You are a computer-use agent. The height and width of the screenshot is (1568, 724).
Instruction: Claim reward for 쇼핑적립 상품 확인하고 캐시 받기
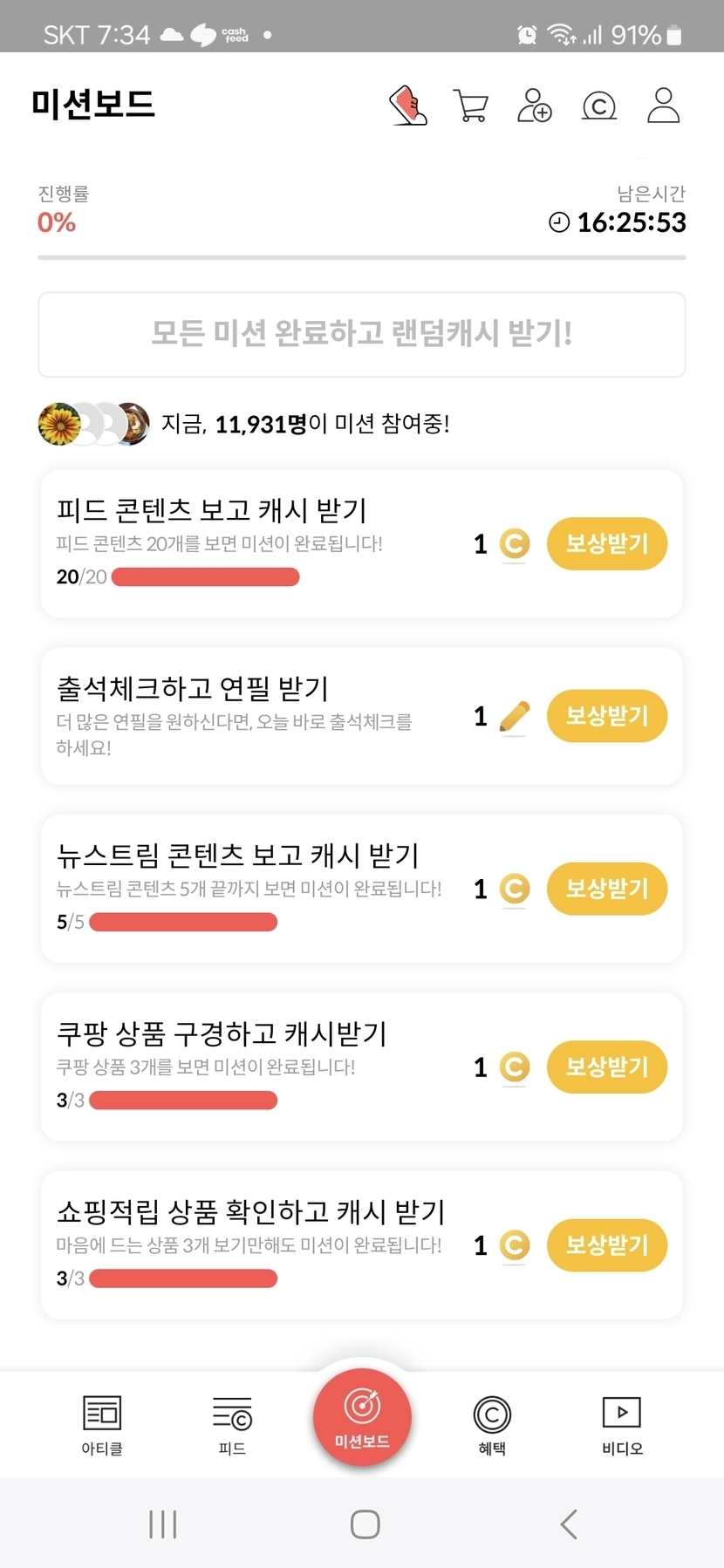[x=606, y=1245]
